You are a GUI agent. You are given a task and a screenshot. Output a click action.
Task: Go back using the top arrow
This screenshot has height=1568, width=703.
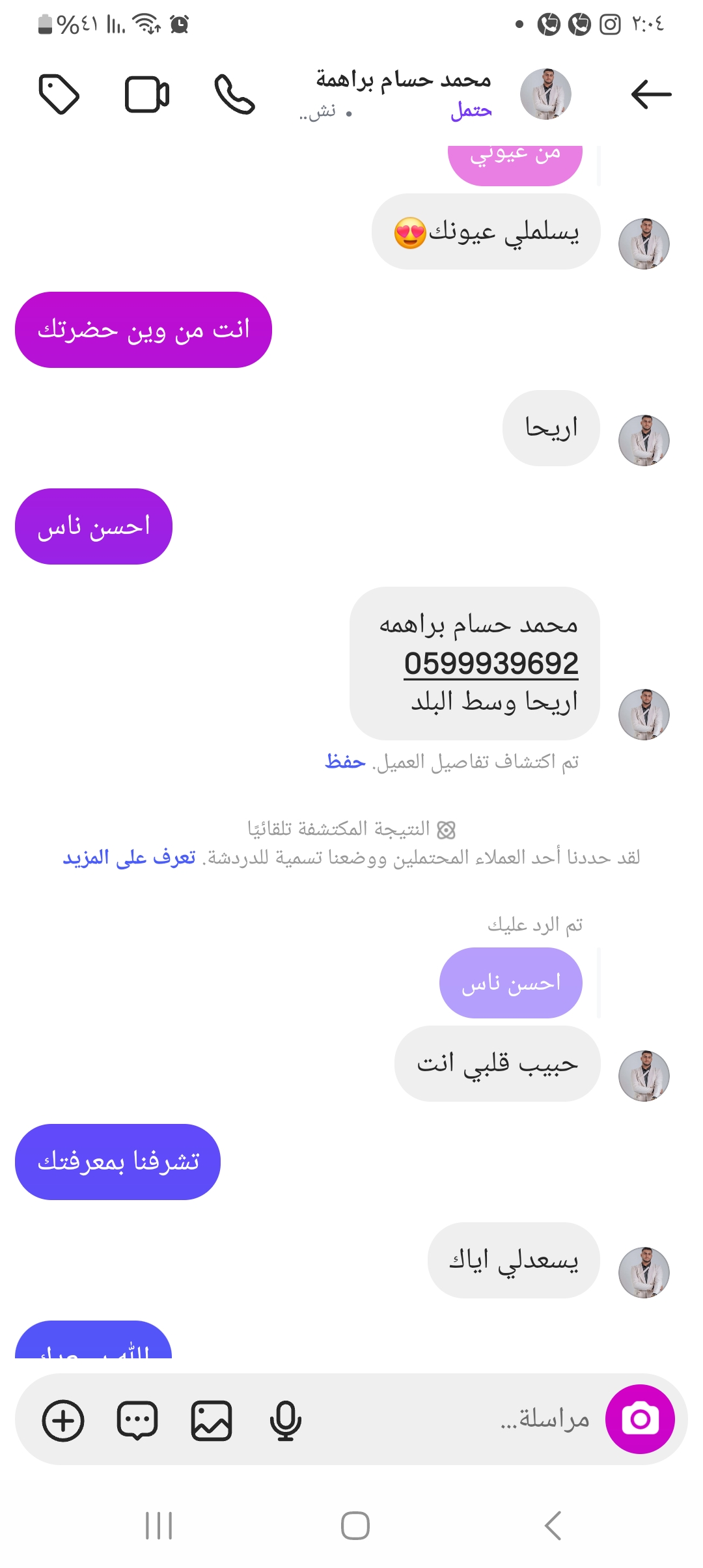click(651, 94)
